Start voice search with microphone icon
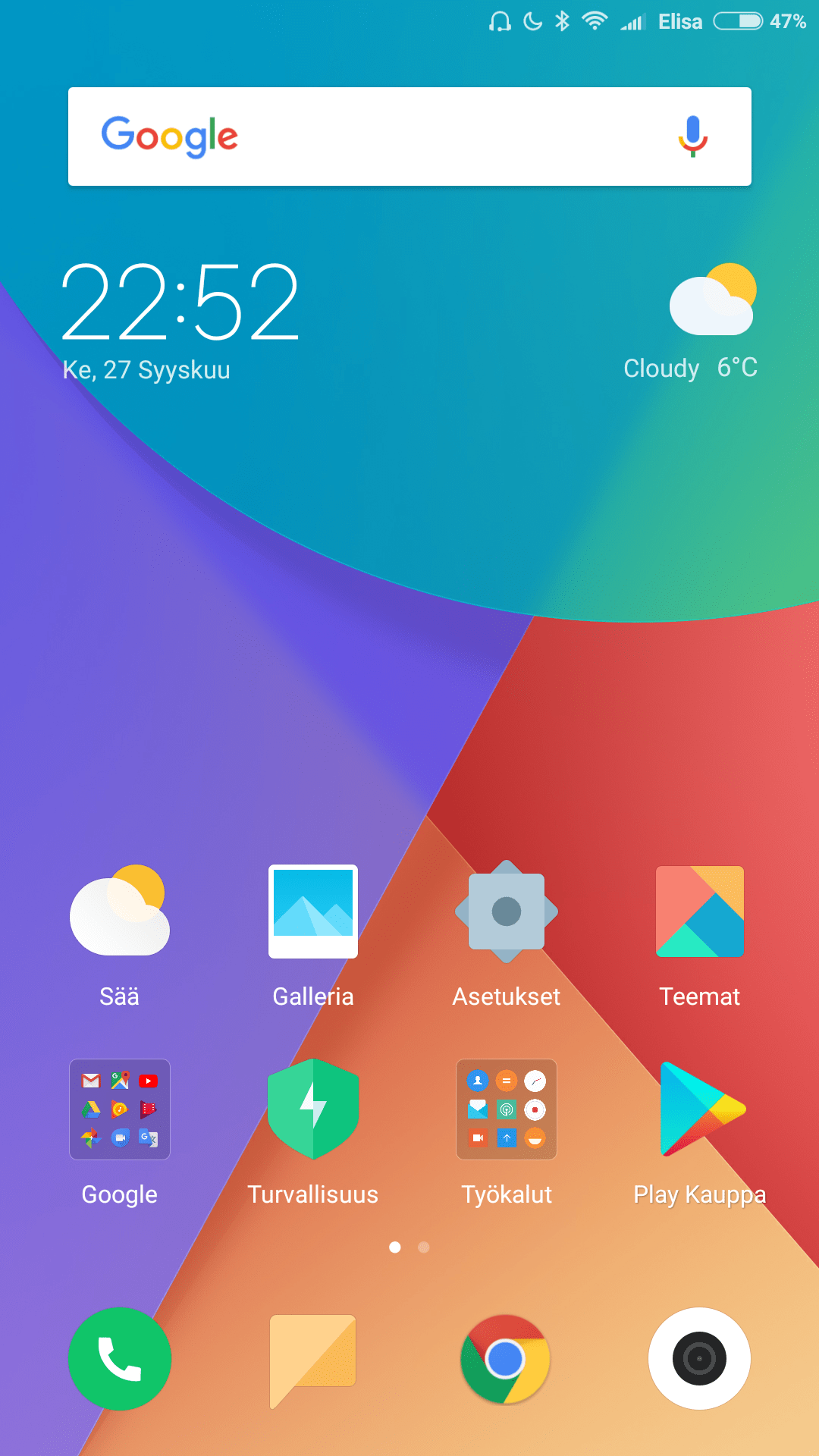This screenshot has width=819, height=1456. pos(692,136)
